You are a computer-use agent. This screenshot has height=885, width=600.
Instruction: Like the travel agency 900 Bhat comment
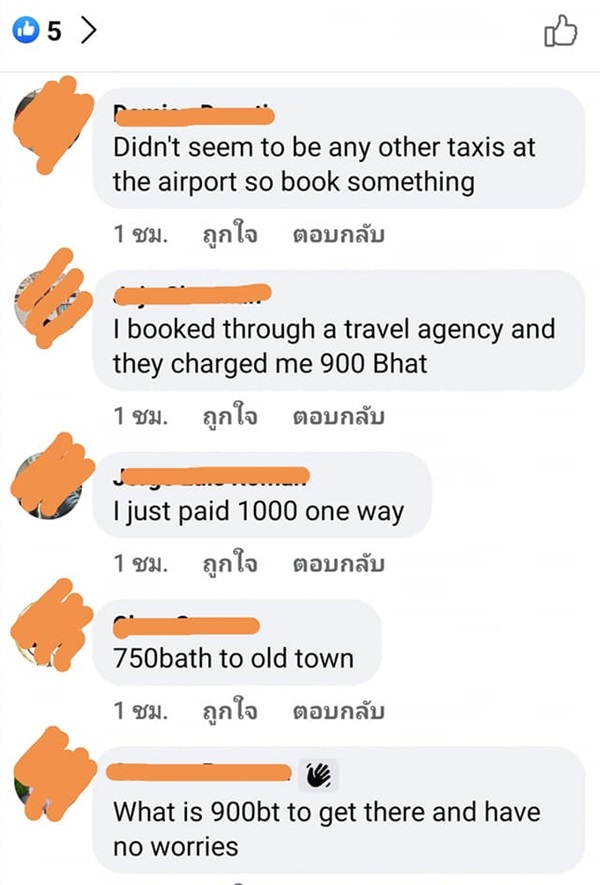229,416
